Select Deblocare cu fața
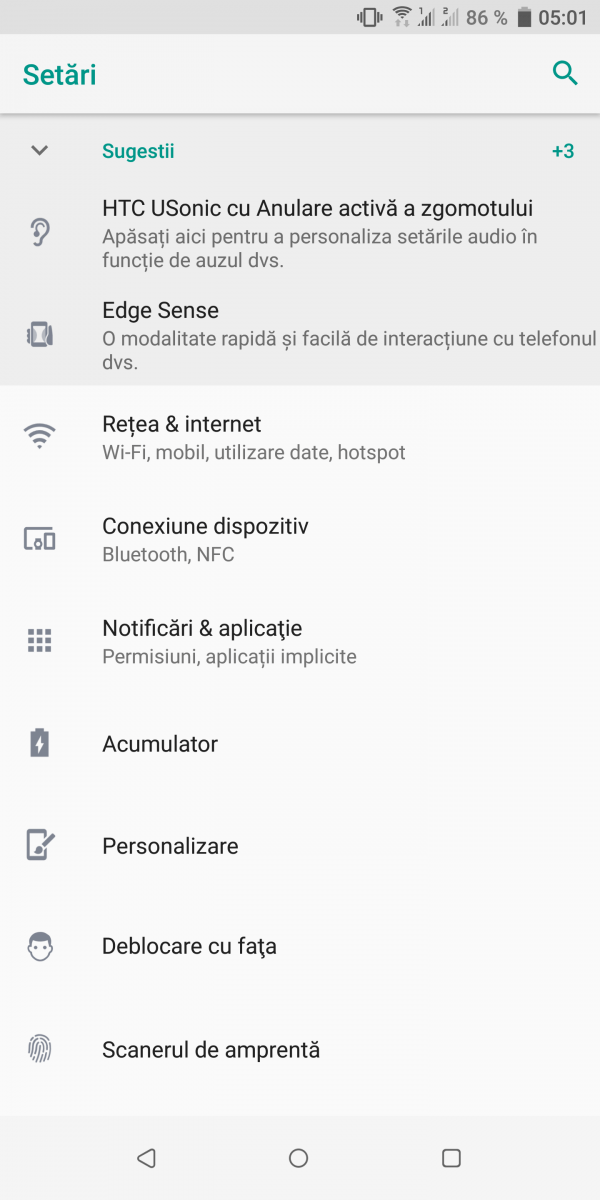Viewport: 600px width, 1200px height. click(x=300, y=946)
